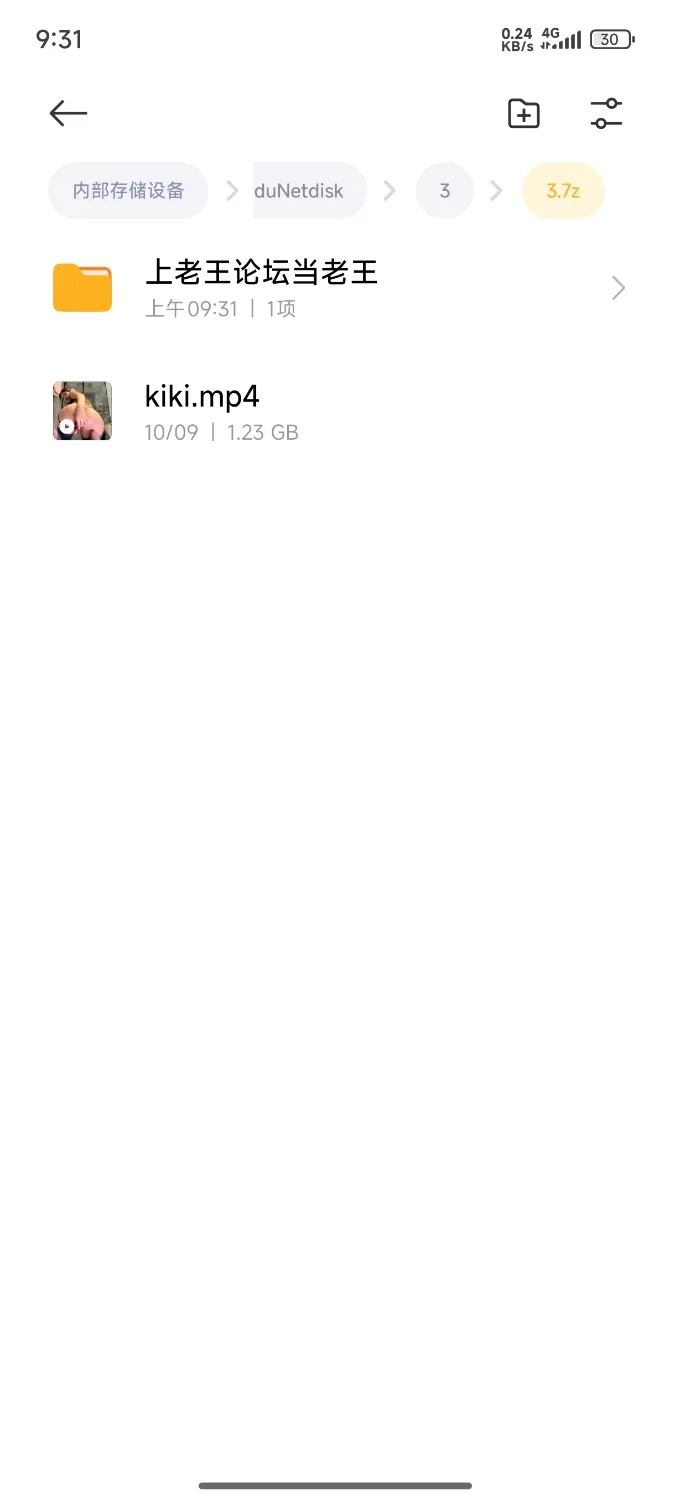Image resolution: width=675 pixels, height=1500 pixels.
Task: Create a new folder
Action: 523,114
